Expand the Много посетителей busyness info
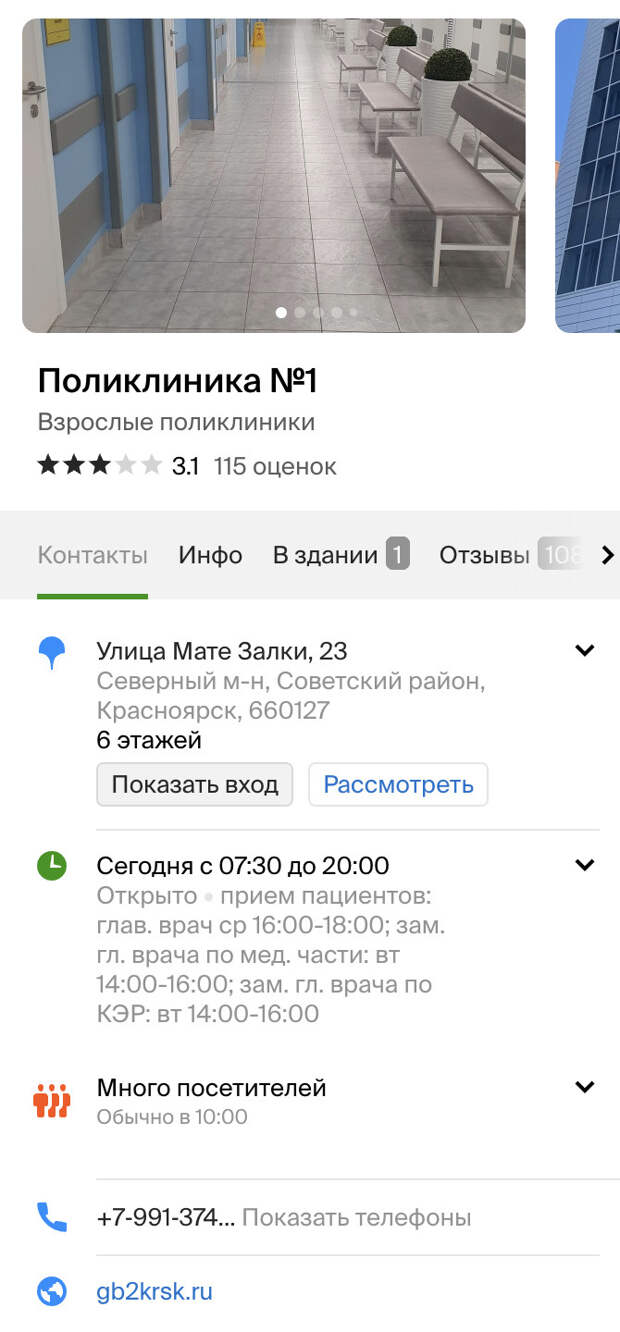 [x=585, y=1087]
